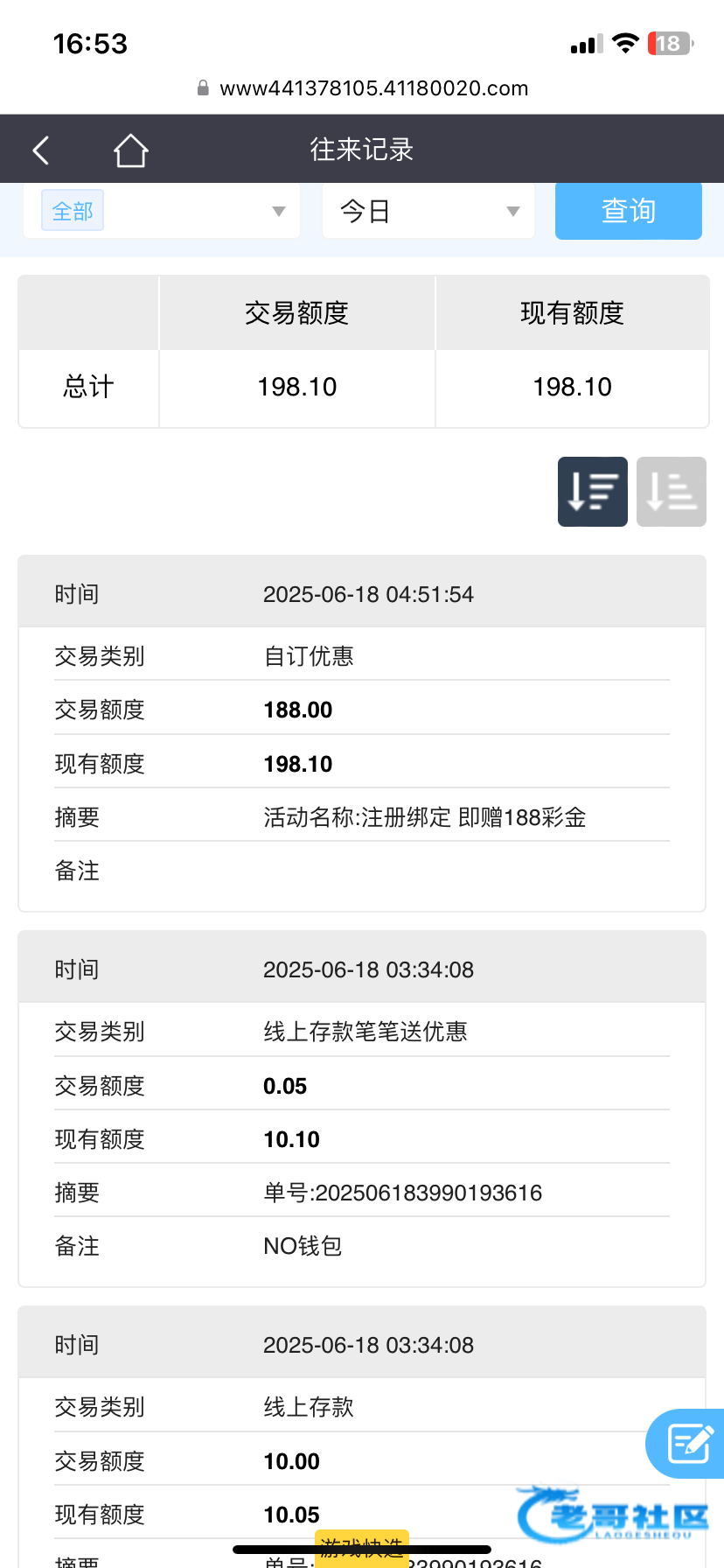
Task: Open the 全部 category dropdown
Action: coord(162,211)
